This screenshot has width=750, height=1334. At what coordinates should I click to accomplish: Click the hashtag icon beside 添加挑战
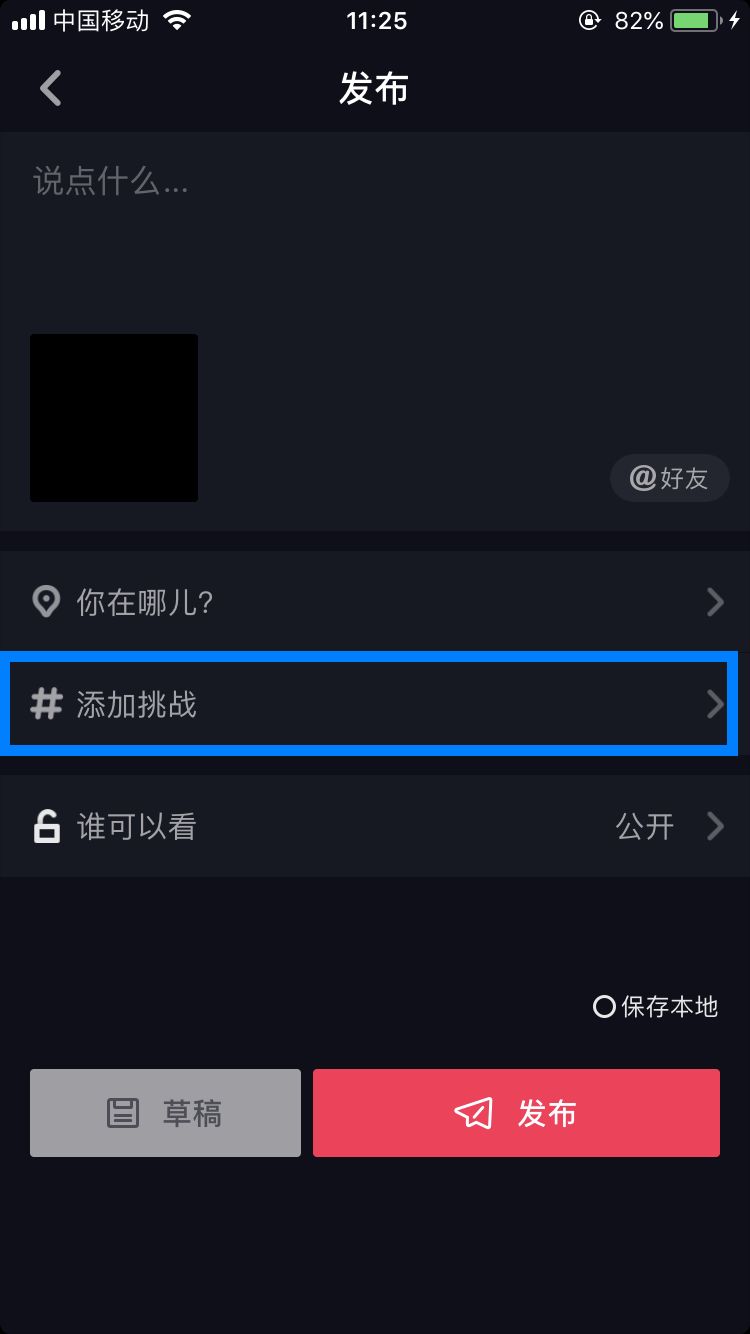(46, 704)
